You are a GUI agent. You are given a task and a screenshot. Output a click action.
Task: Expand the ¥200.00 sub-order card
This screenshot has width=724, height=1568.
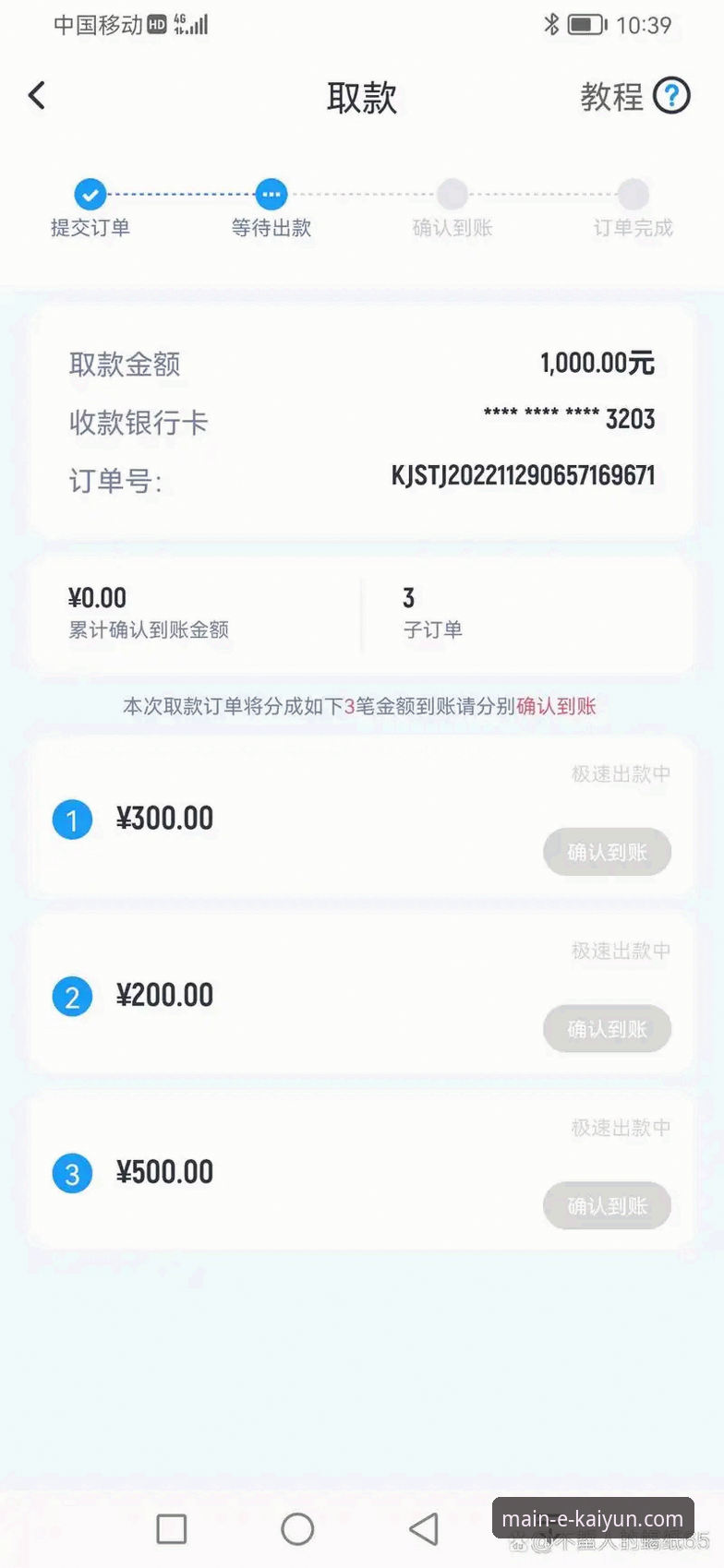click(x=362, y=996)
